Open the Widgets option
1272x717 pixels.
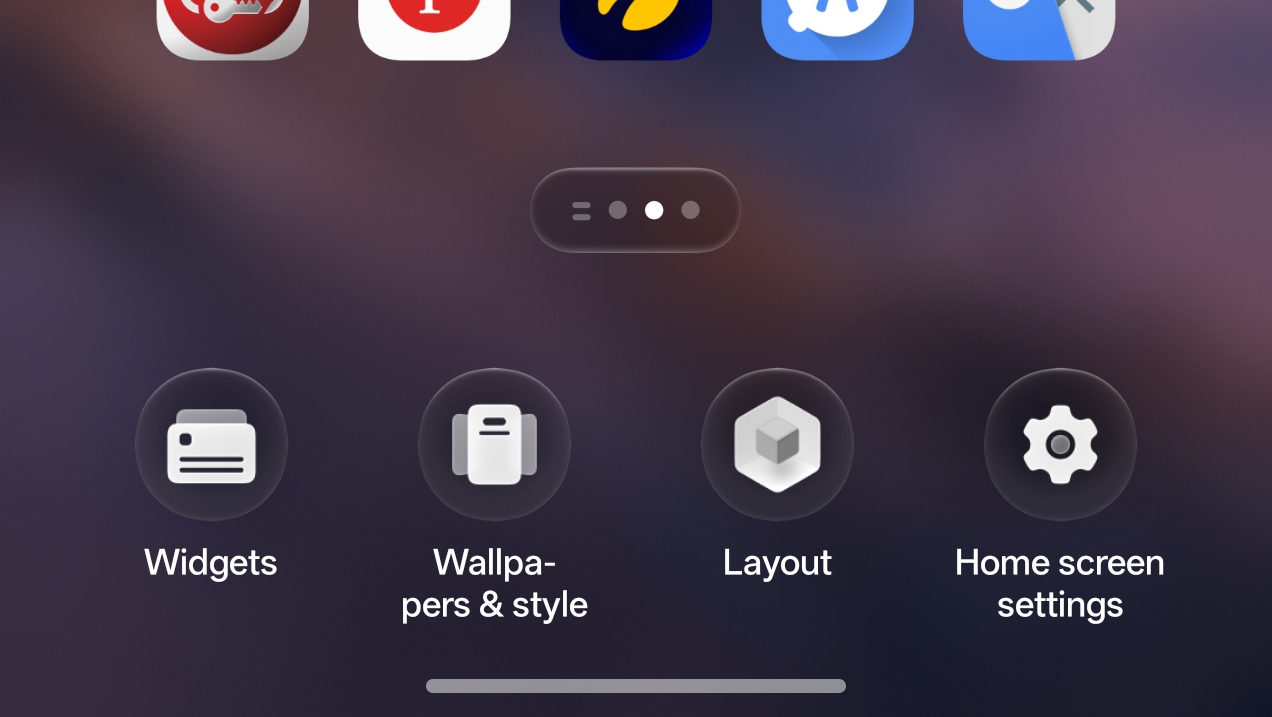pyautogui.click(x=211, y=445)
